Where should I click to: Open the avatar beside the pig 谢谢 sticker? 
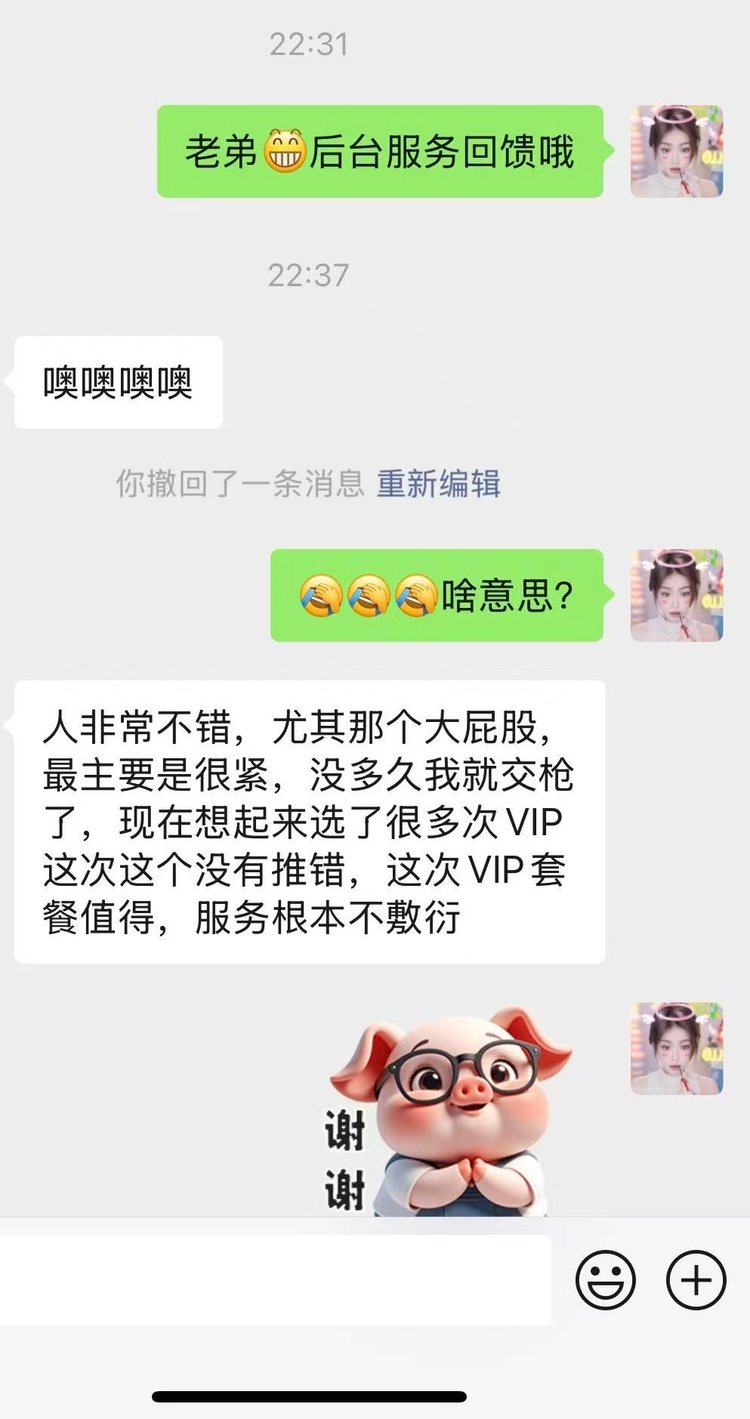pos(676,1048)
